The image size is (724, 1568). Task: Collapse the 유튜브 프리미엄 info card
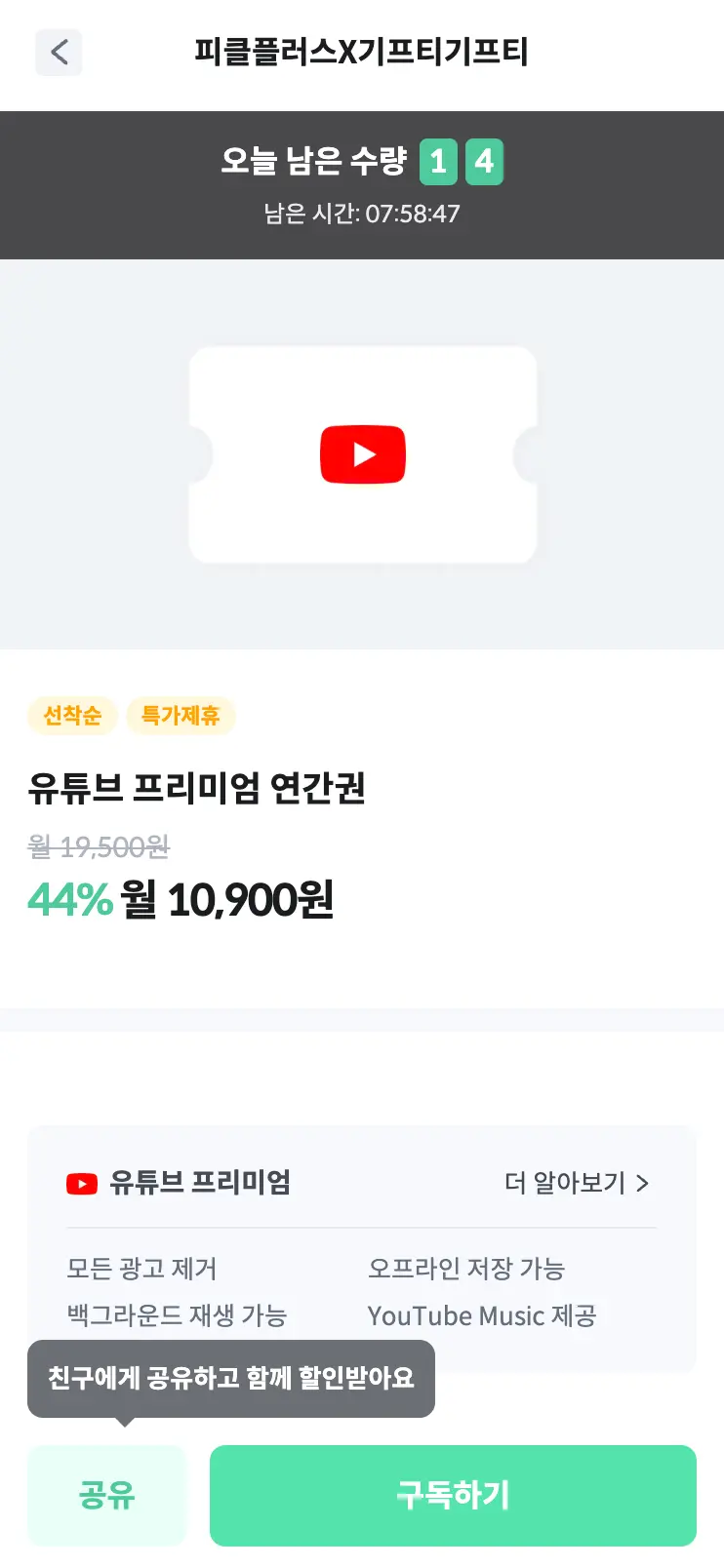coord(361,1251)
